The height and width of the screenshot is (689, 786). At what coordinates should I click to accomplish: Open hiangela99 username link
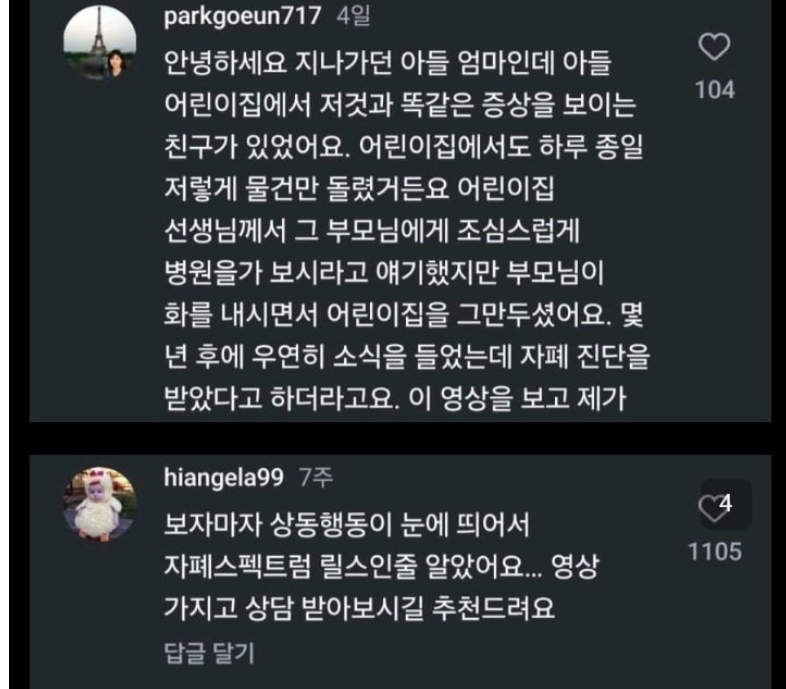coord(225,478)
